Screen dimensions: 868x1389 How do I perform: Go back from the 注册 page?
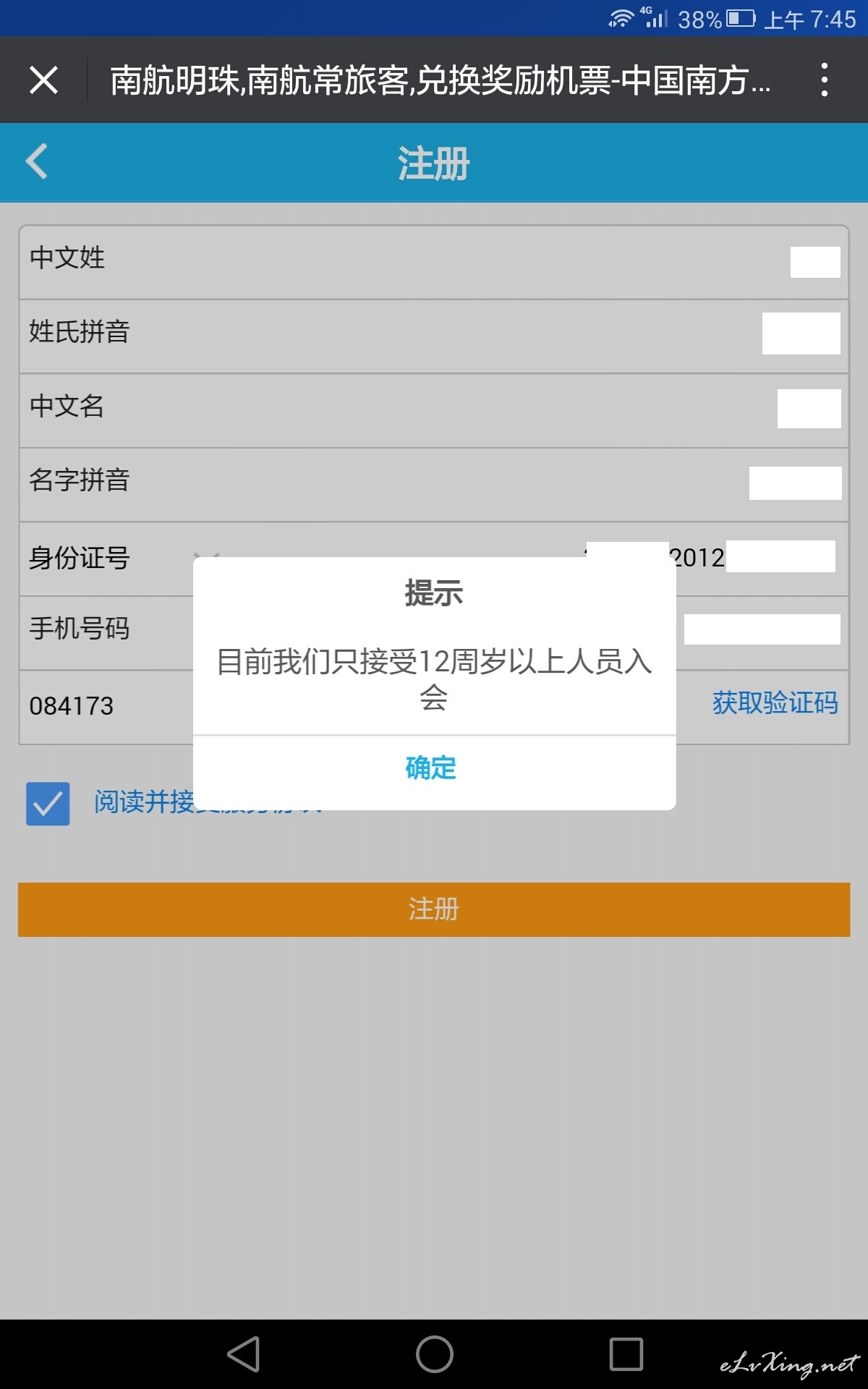pyautogui.click(x=36, y=161)
